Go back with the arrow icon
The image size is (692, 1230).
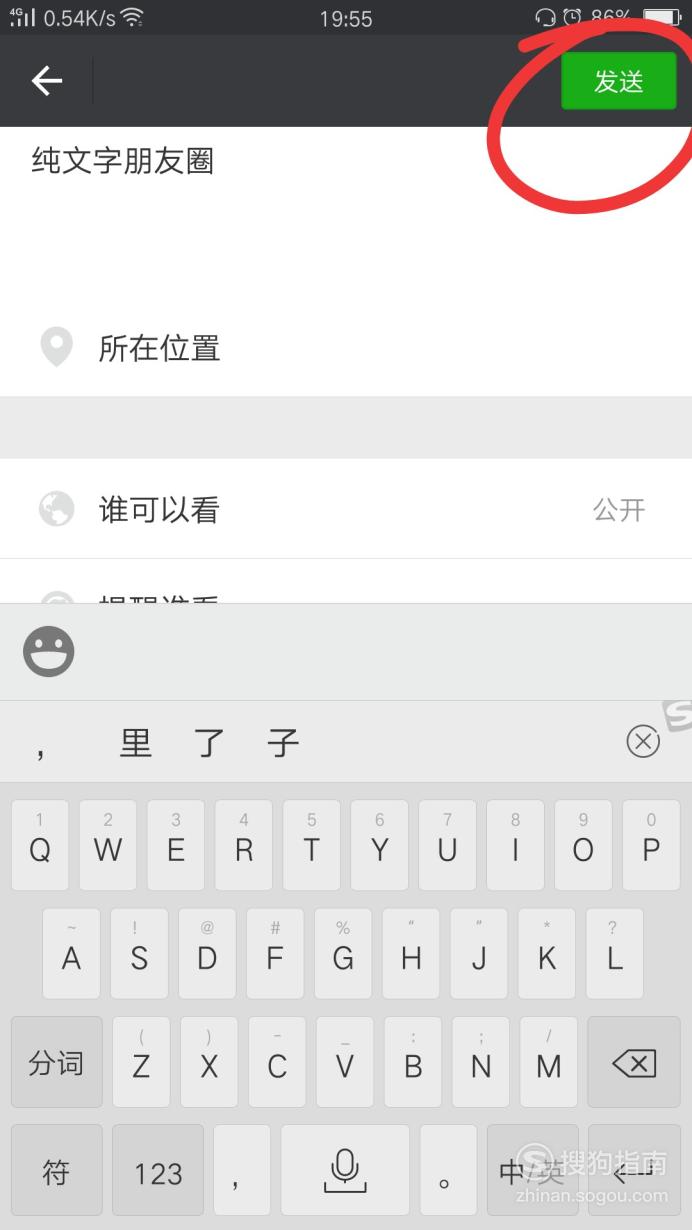47,81
